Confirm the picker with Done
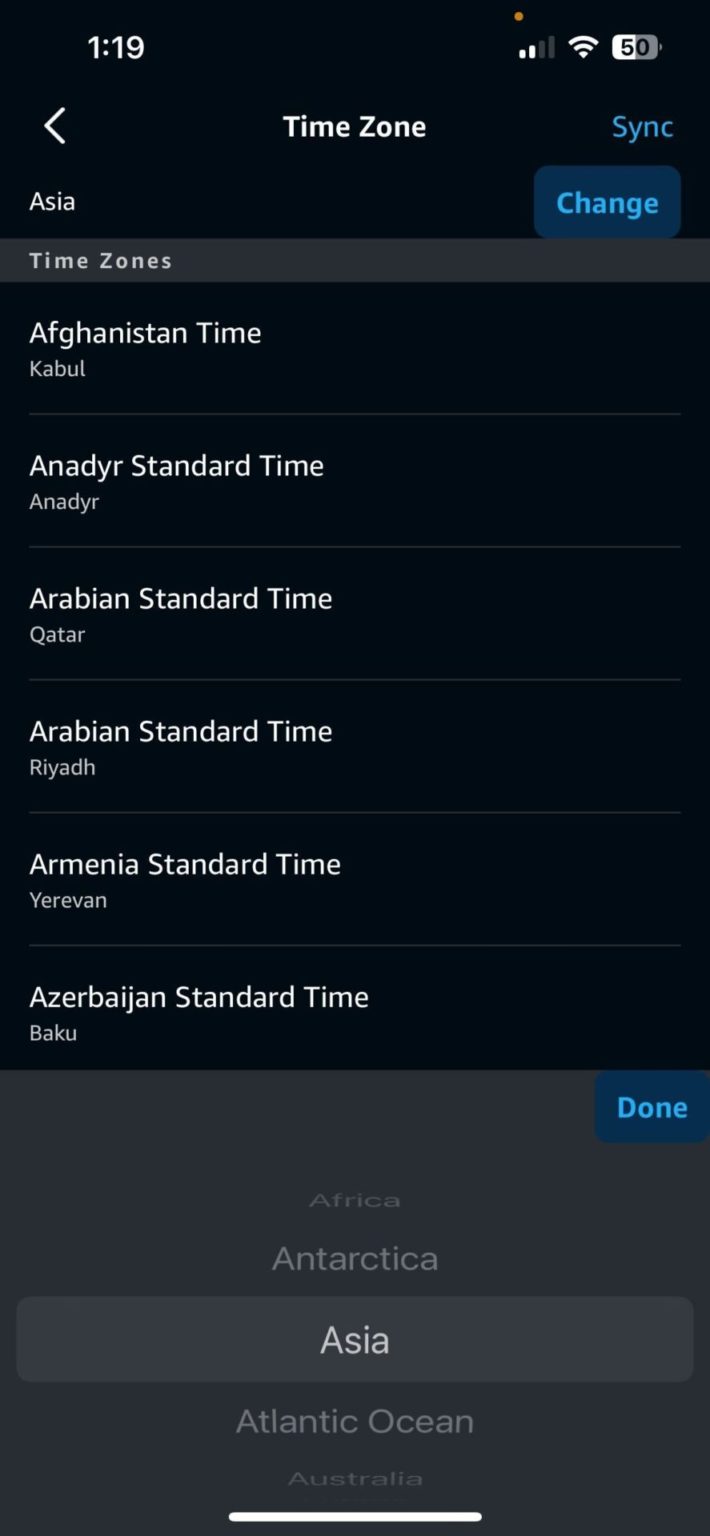 [652, 1107]
